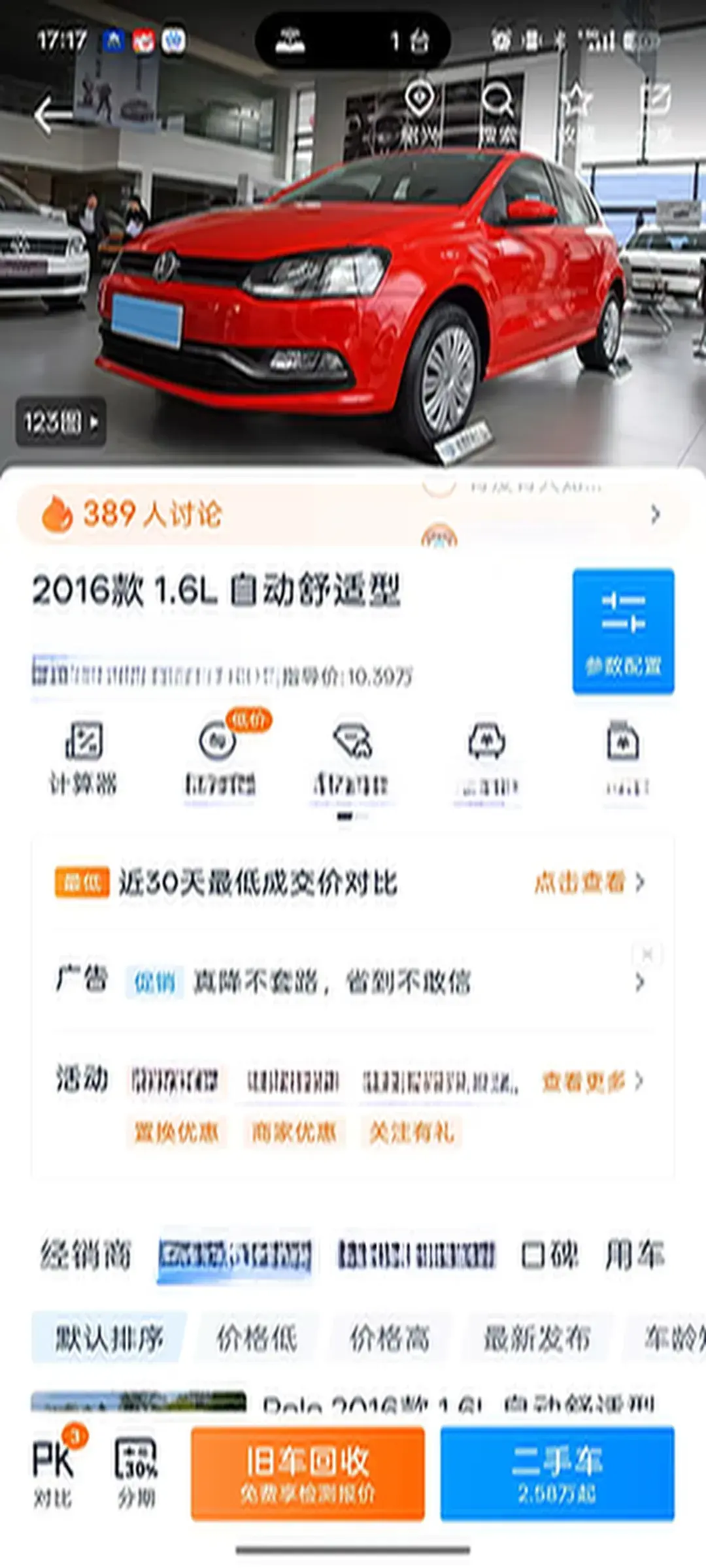Open the 真降不套路 promotion ad
This screenshot has height=1568, width=706.
[x=353, y=981]
